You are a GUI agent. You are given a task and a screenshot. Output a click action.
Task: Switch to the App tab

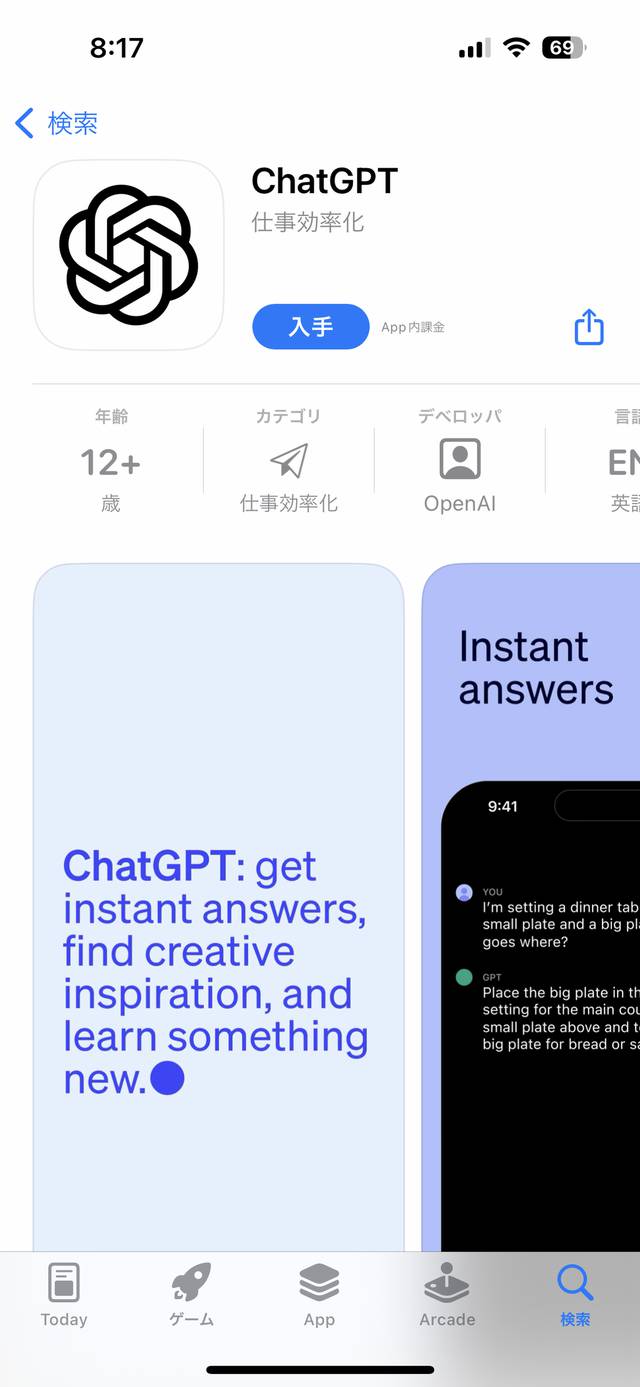[x=319, y=1294]
